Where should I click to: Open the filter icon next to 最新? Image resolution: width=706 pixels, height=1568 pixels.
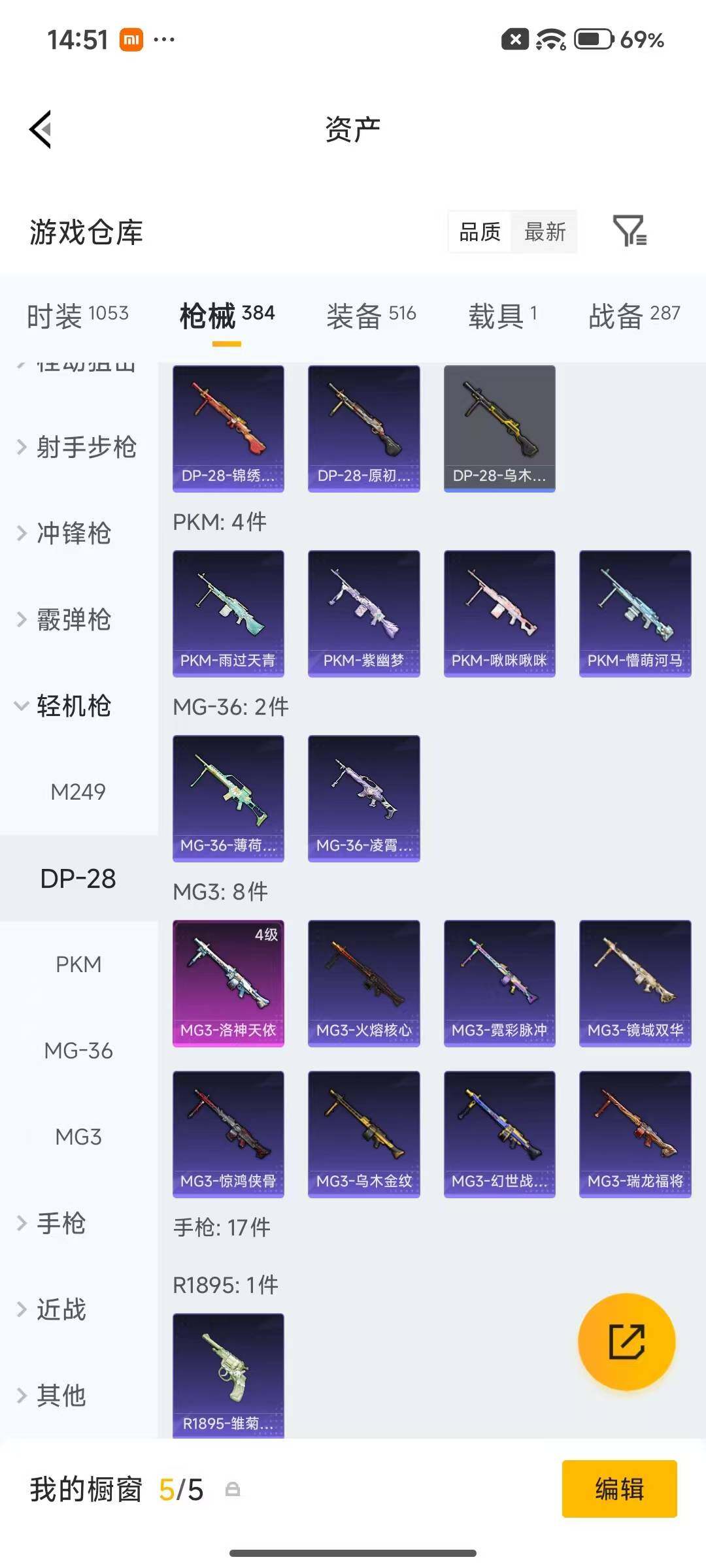630,231
